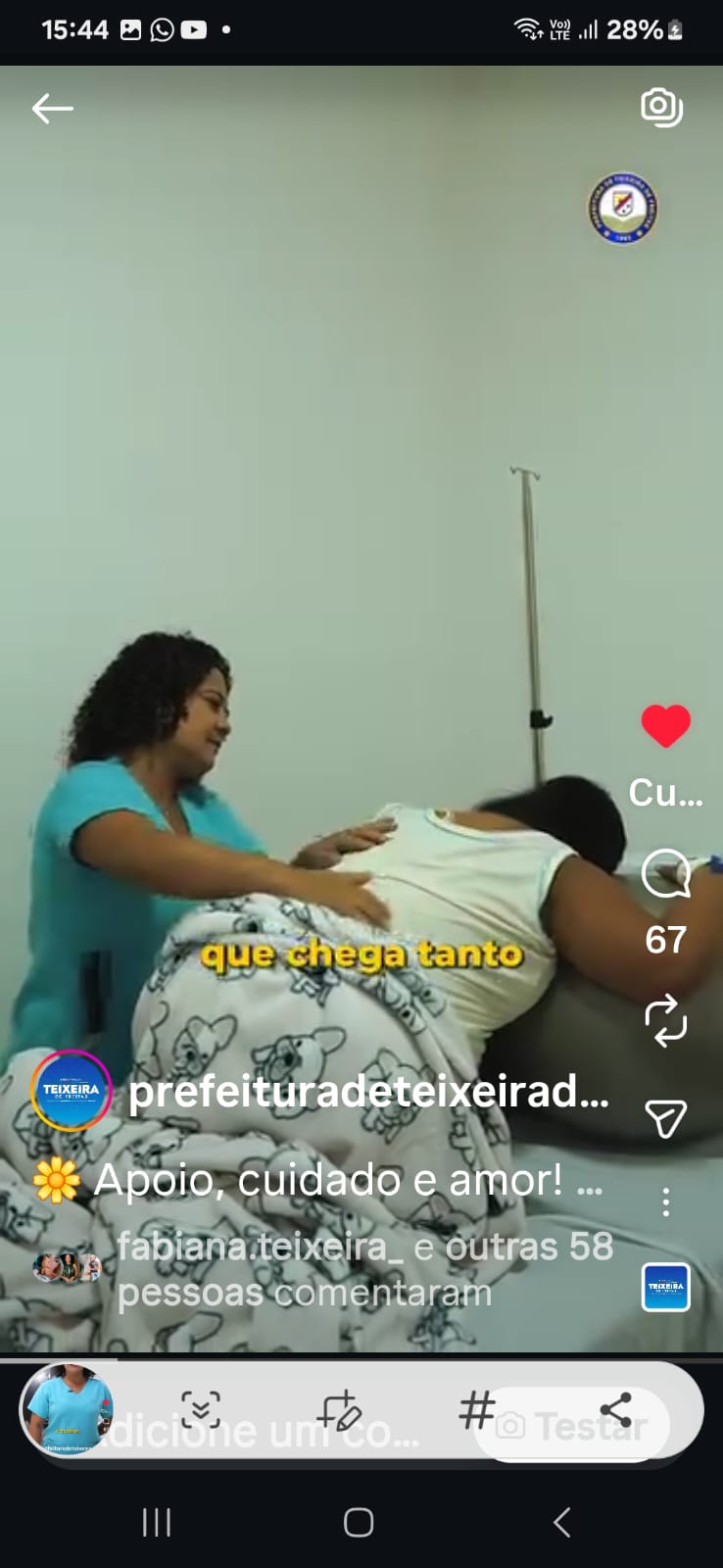Open the screenshot preview thumbnail

click(69, 1409)
